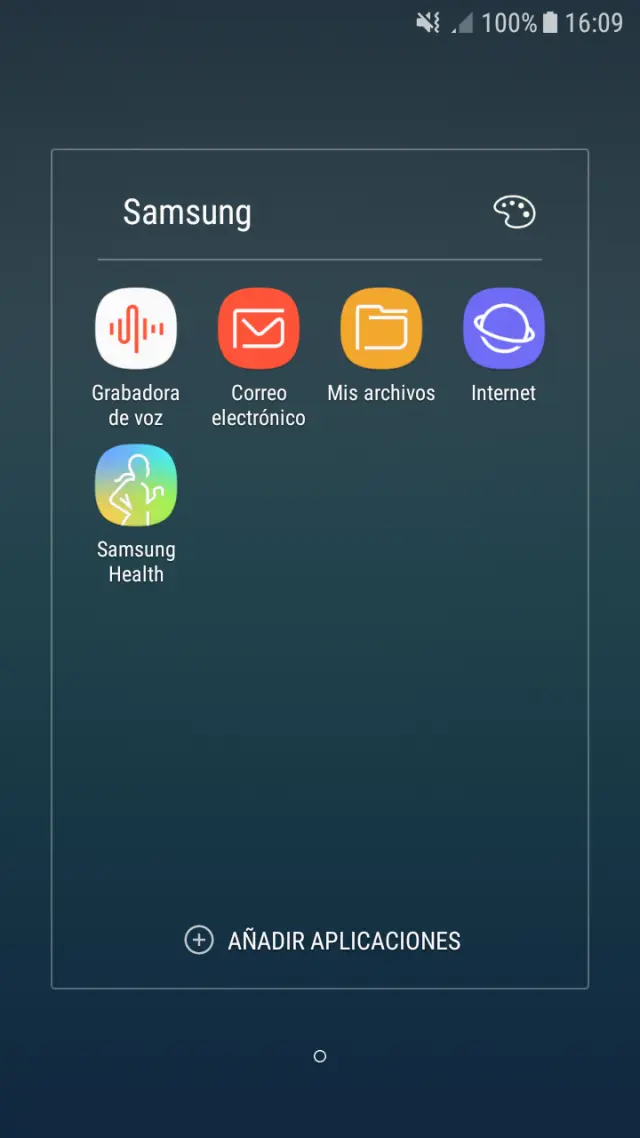Launch the Internet browser
This screenshot has width=640, height=1138.
503,329
